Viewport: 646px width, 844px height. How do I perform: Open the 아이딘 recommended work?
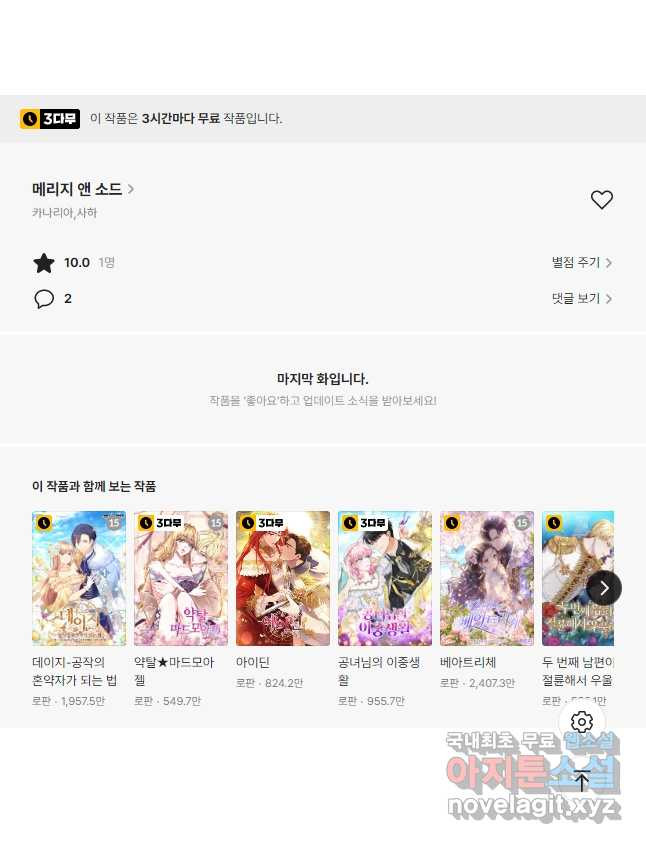coord(283,579)
